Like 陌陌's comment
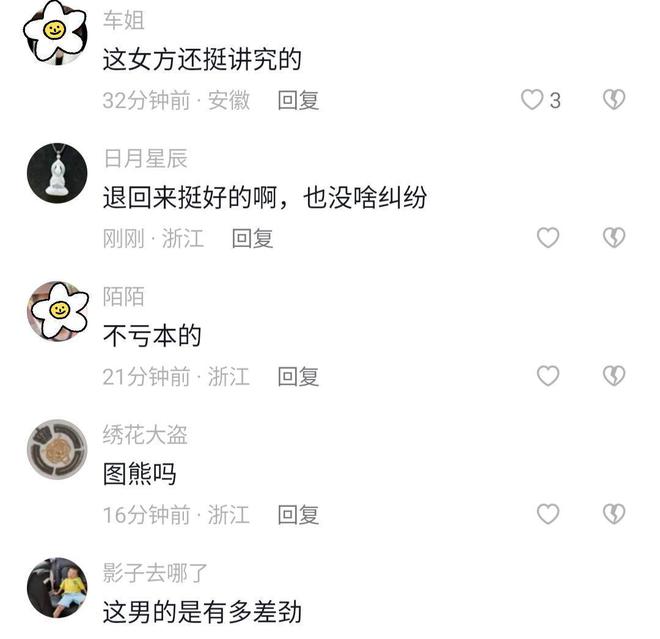 (547, 376)
